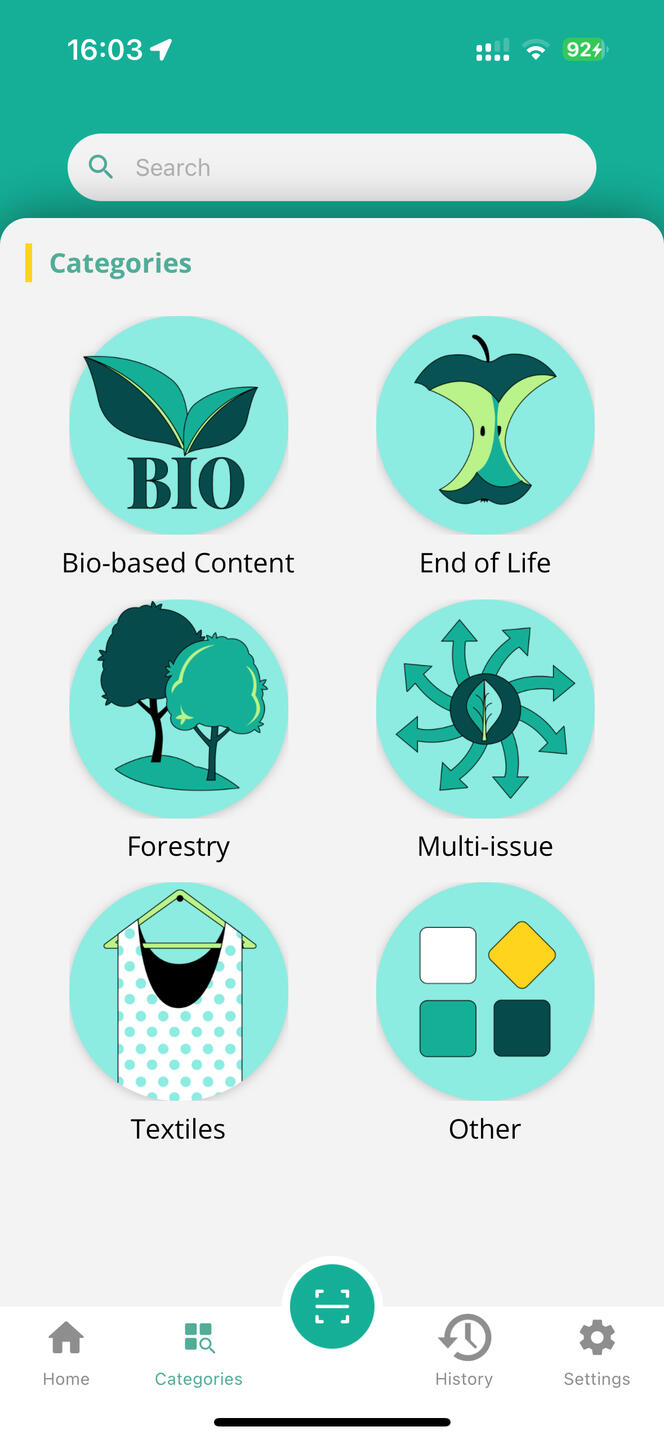Browse the Forestry category
The image size is (664, 1440).
pyautogui.click(x=178, y=709)
